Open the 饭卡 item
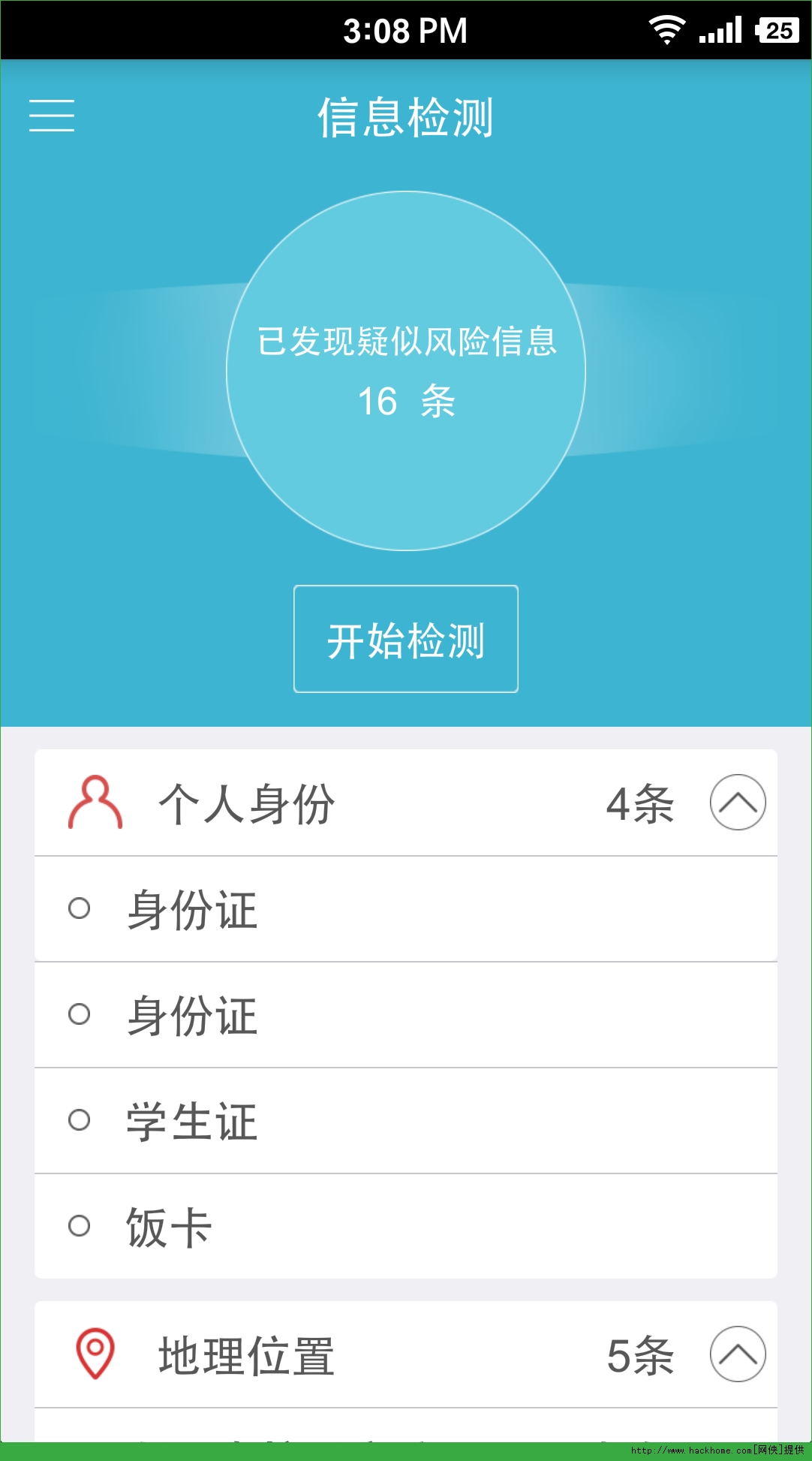 coord(405,1227)
